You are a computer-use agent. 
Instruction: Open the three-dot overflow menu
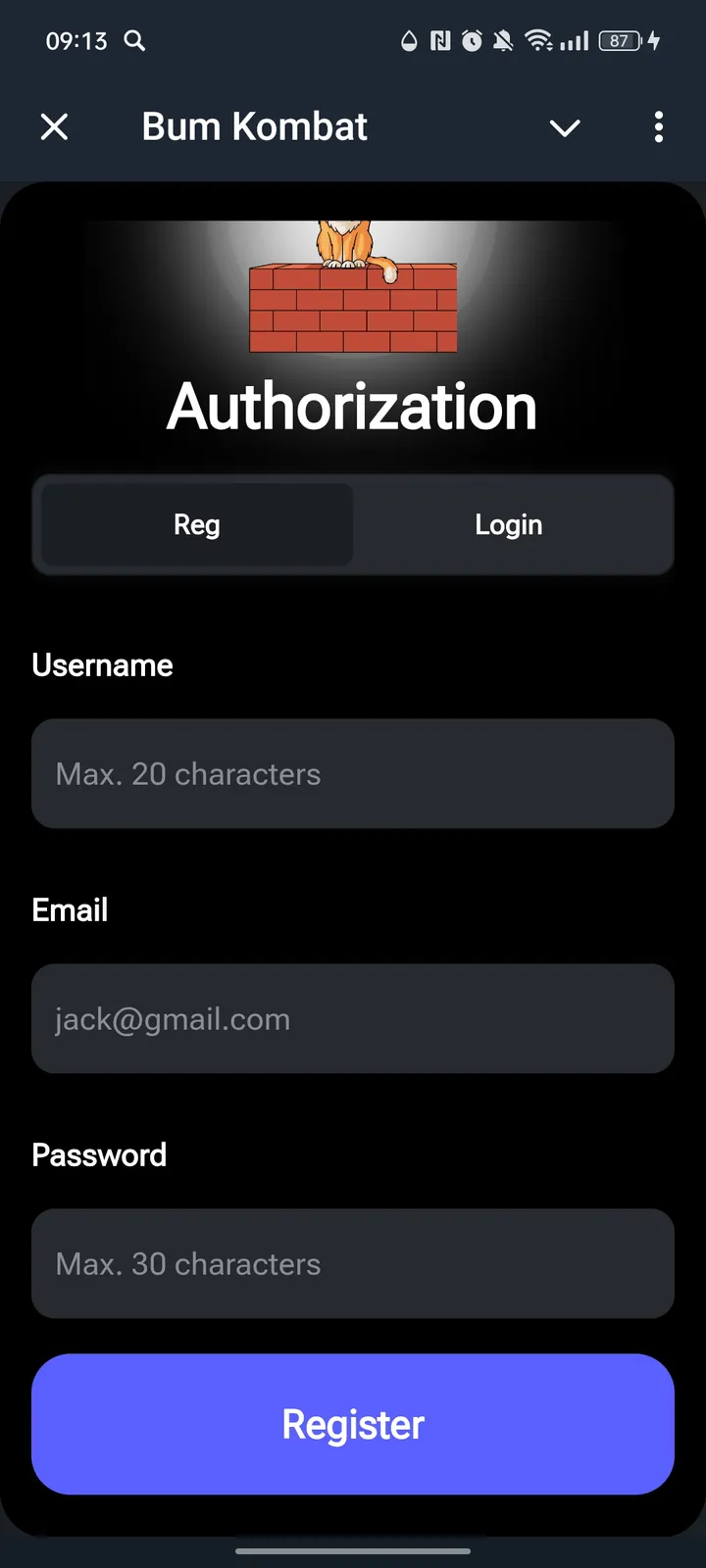(x=658, y=126)
